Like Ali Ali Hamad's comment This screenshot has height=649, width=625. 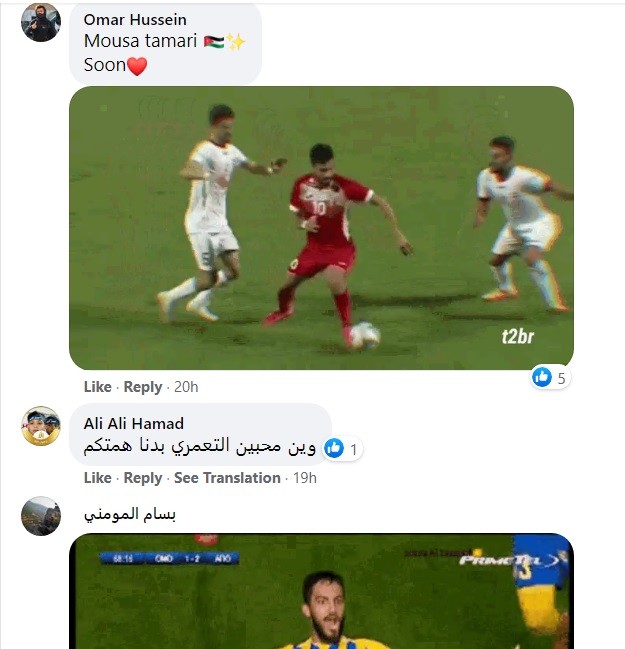click(97, 478)
